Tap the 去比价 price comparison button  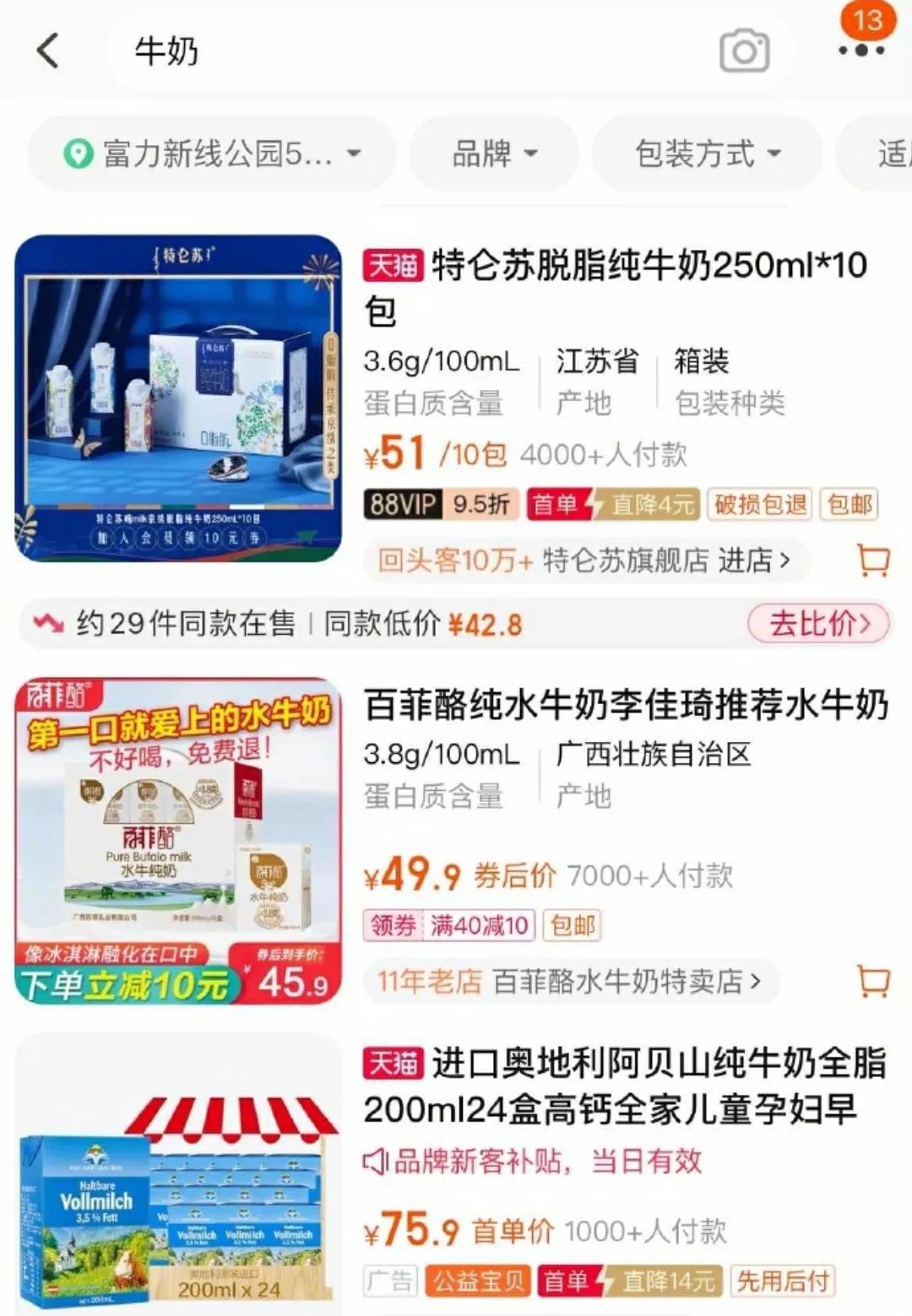[x=817, y=623]
